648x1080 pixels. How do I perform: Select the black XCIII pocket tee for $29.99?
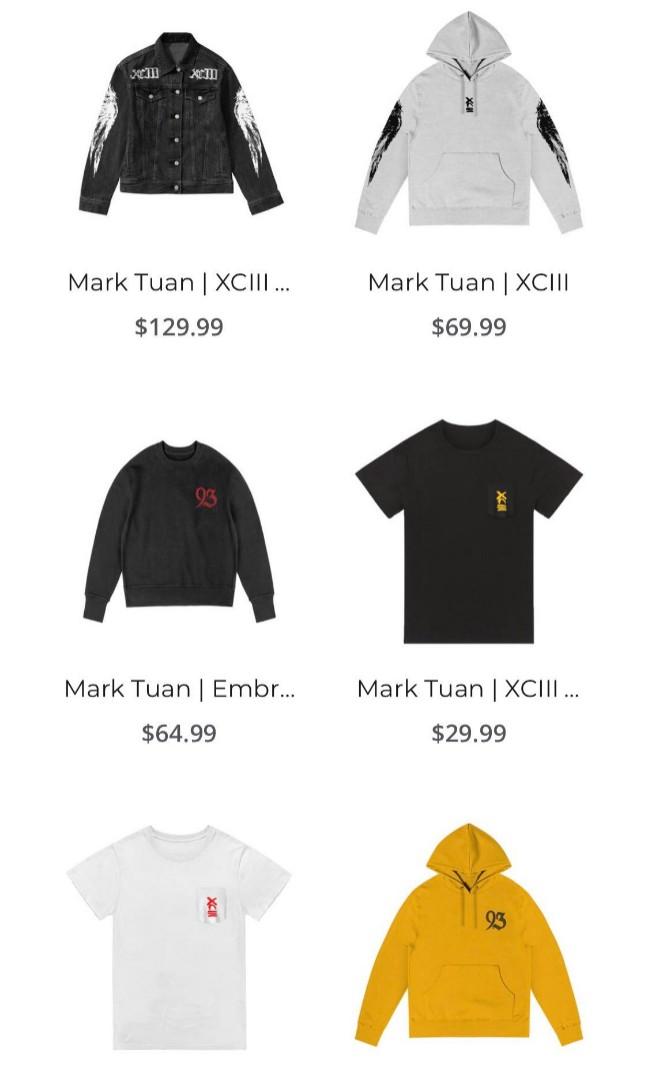click(468, 530)
